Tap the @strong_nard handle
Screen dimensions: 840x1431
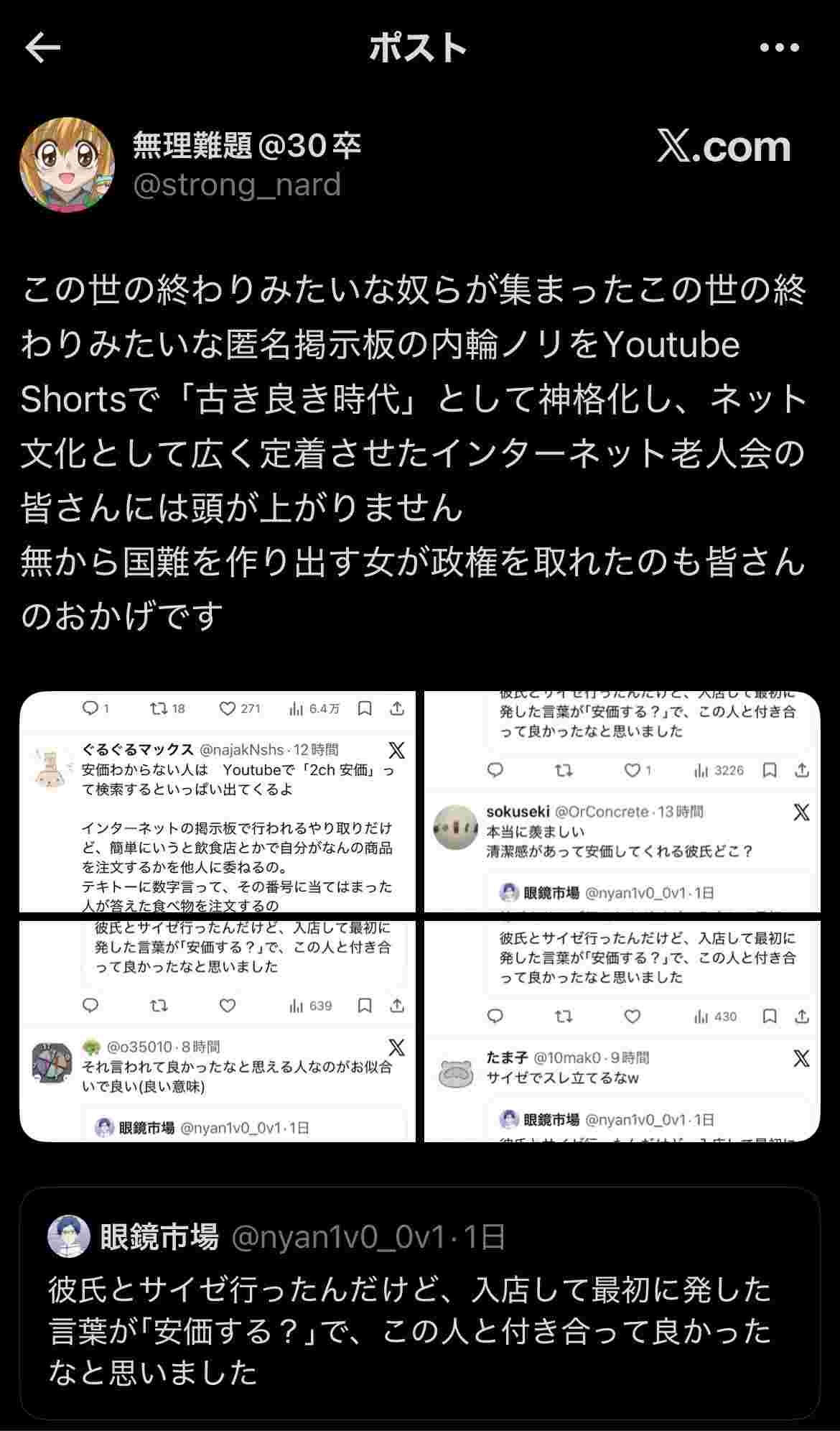(237, 185)
